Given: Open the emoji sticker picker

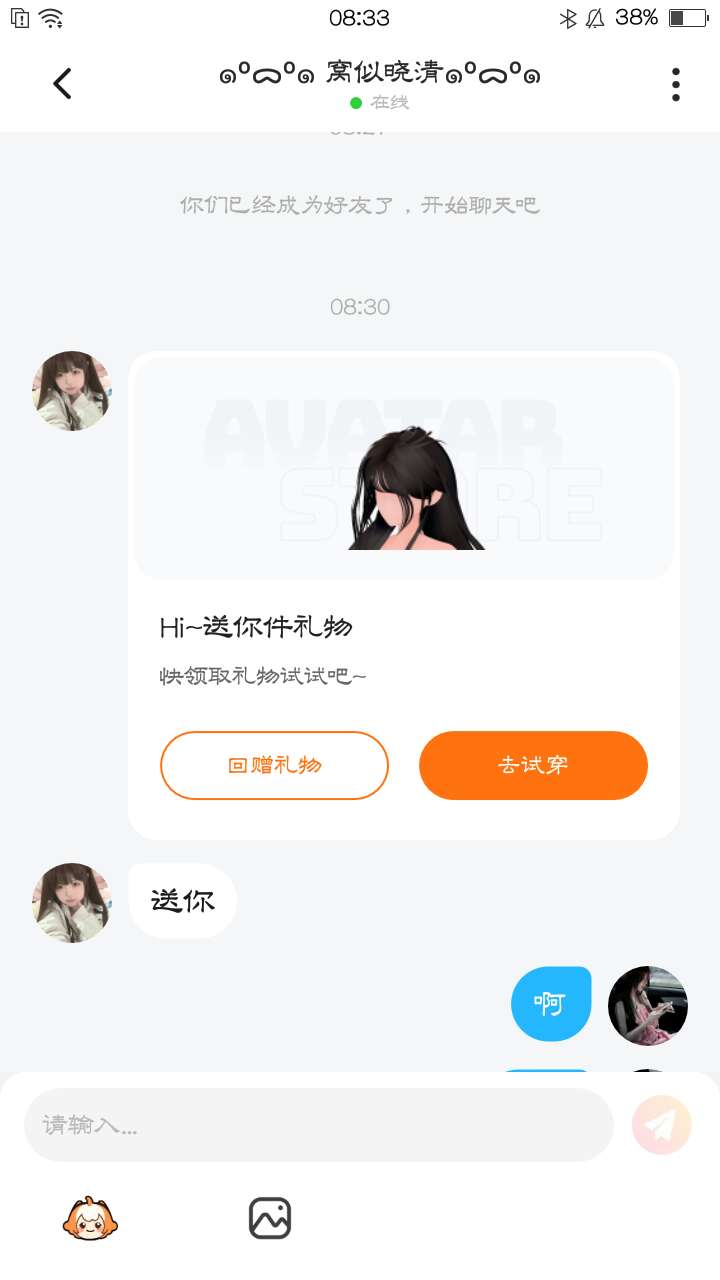Looking at the screenshot, I should (x=90, y=1218).
